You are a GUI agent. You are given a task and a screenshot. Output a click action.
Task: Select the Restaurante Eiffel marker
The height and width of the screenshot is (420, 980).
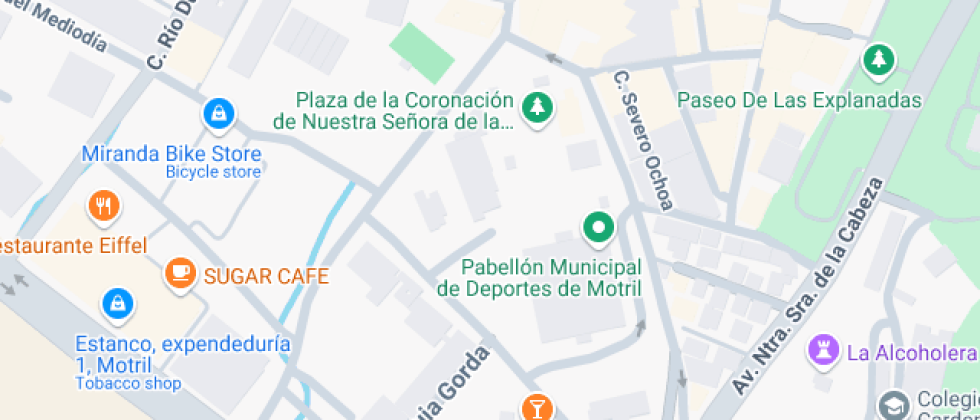[104, 208]
